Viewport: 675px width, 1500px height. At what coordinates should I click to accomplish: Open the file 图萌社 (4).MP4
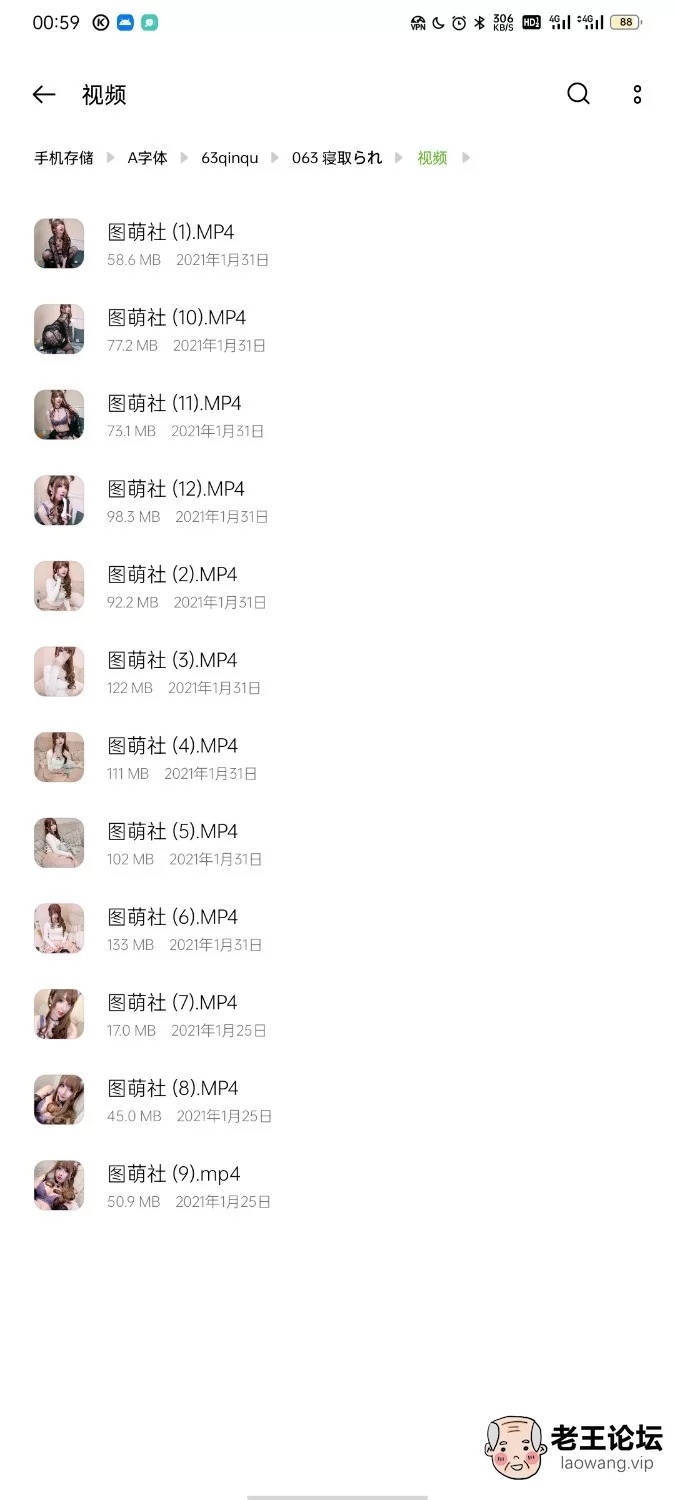click(172, 746)
